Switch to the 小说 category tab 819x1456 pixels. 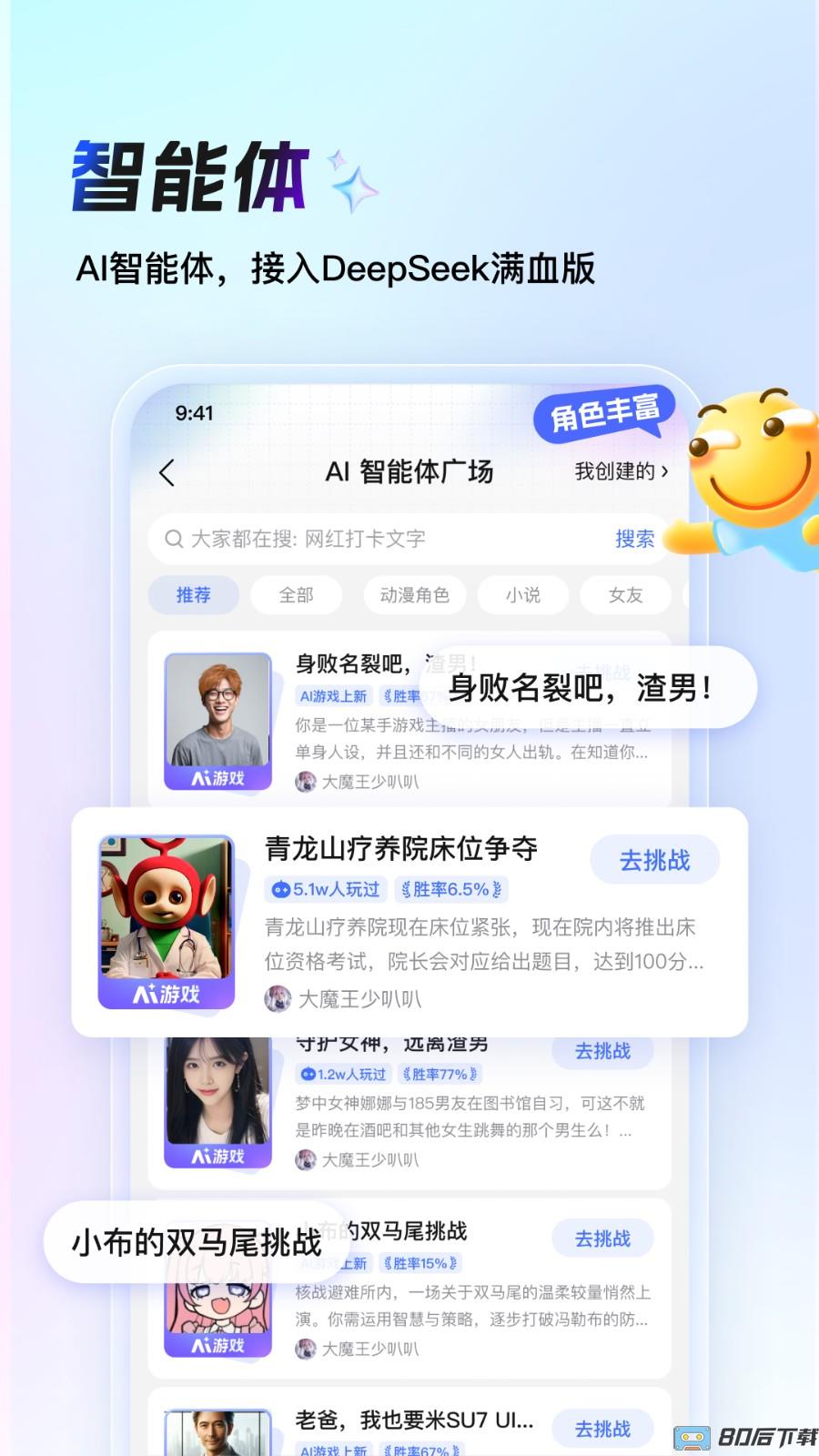pyautogui.click(x=523, y=595)
